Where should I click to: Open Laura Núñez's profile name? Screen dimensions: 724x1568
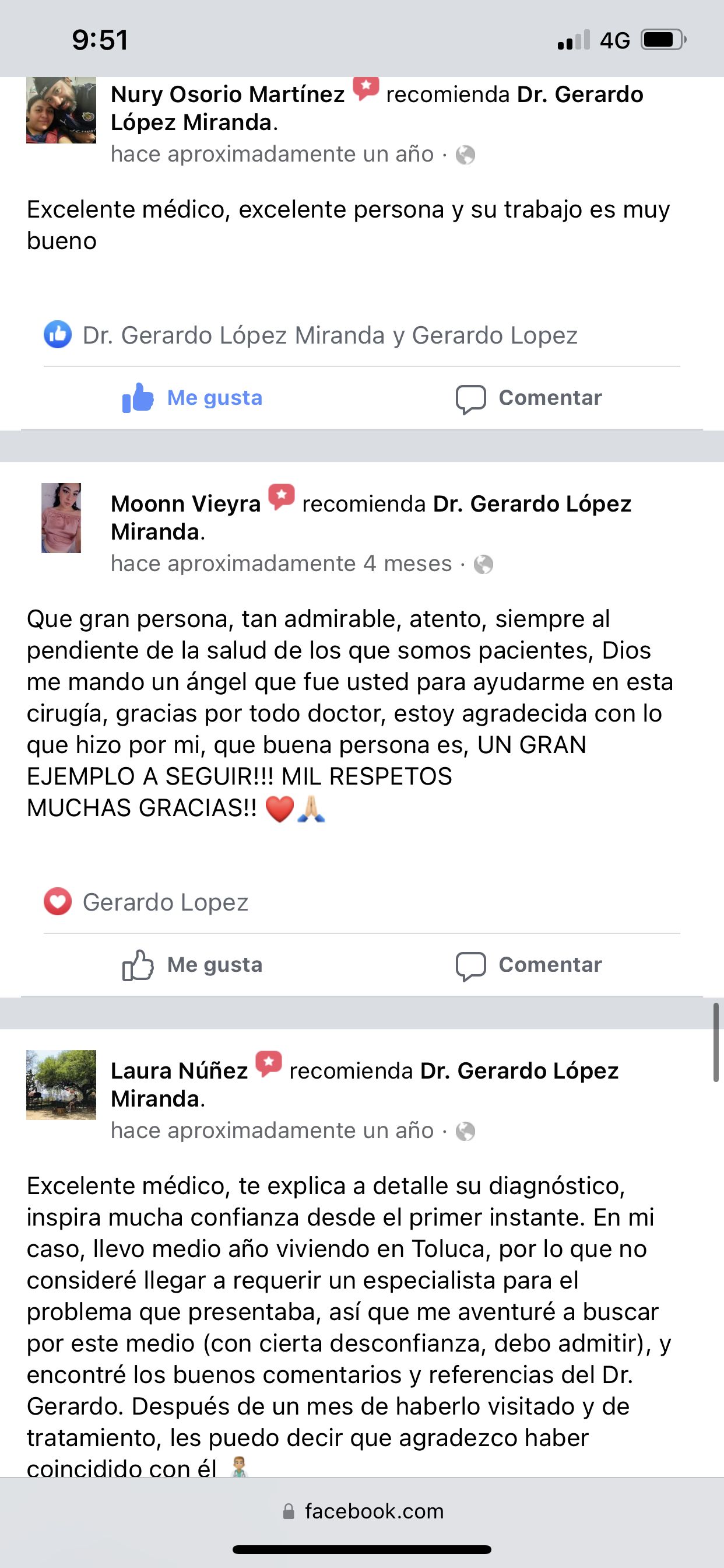pyautogui.click(x=179, y=1070)
